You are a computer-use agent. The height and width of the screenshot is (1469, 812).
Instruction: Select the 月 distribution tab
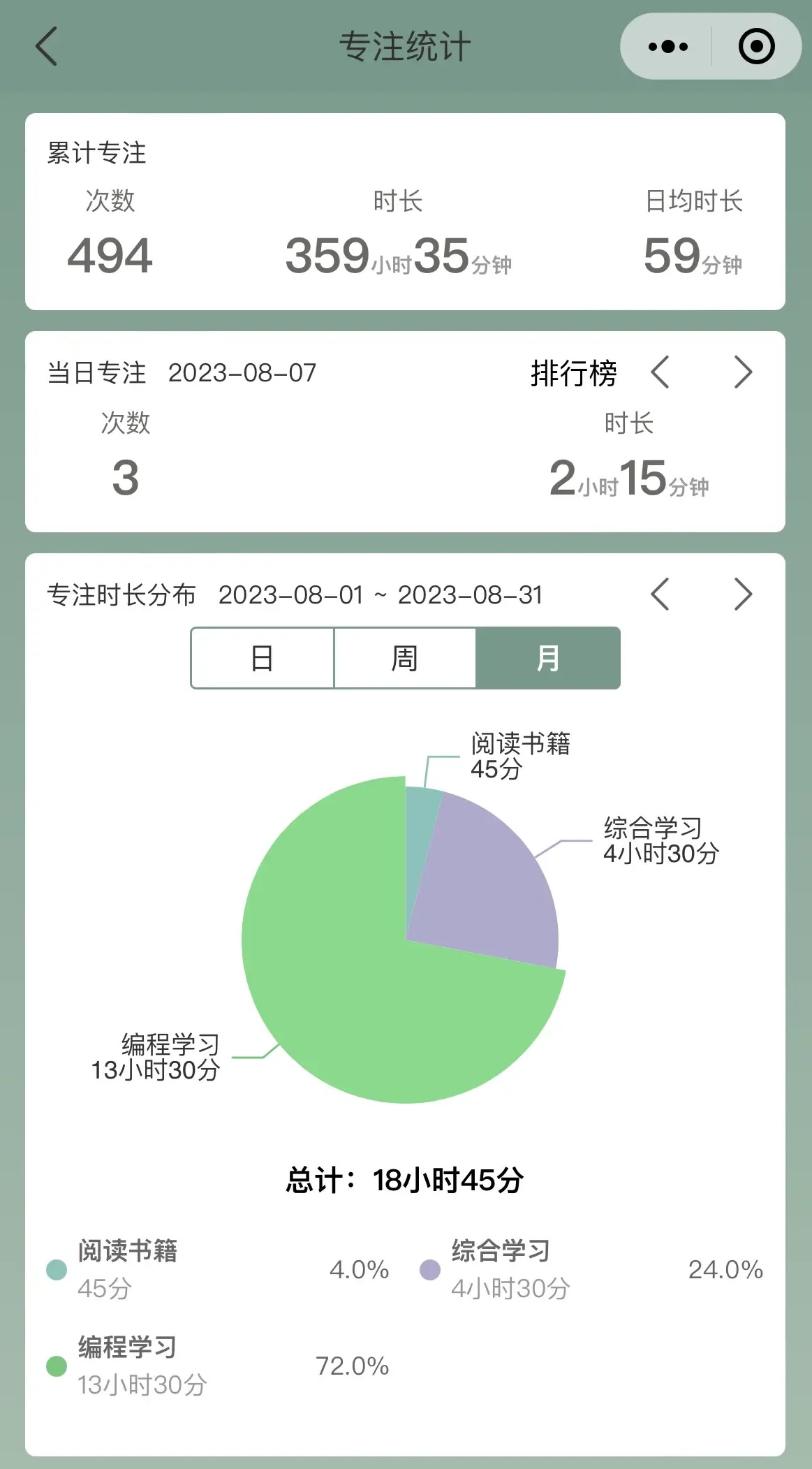548,658
